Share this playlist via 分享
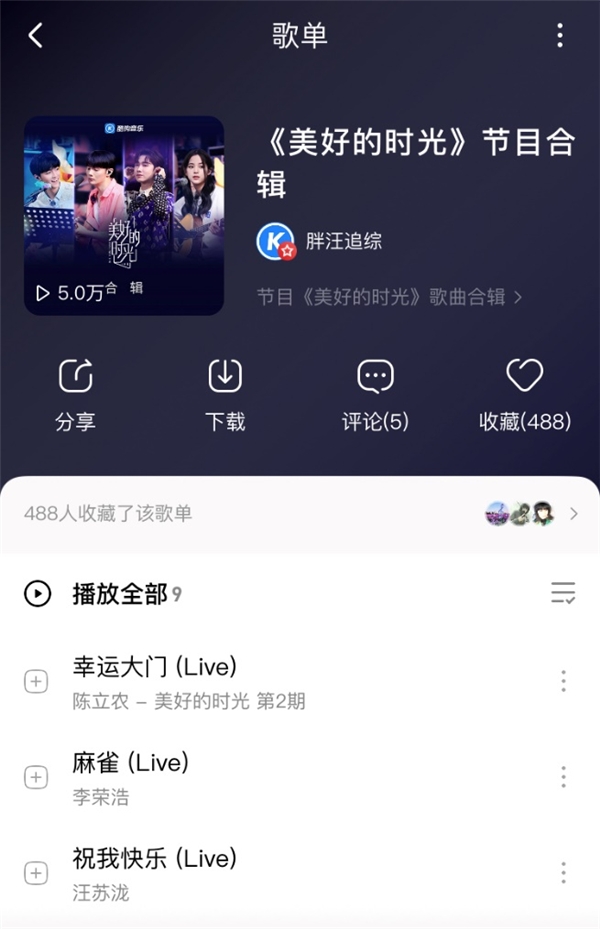Viewport: 600px width, 929px height. point(76,395)
